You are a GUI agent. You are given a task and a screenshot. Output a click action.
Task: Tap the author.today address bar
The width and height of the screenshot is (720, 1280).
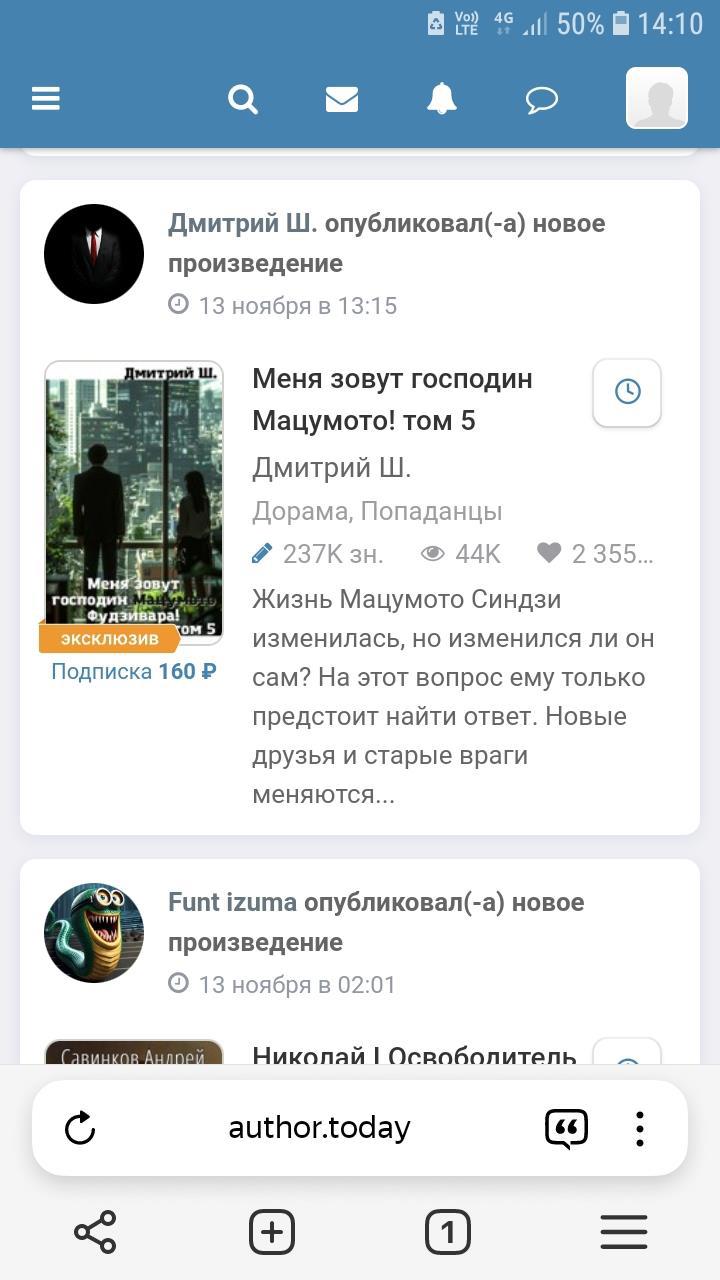[x=319, y=1128]
